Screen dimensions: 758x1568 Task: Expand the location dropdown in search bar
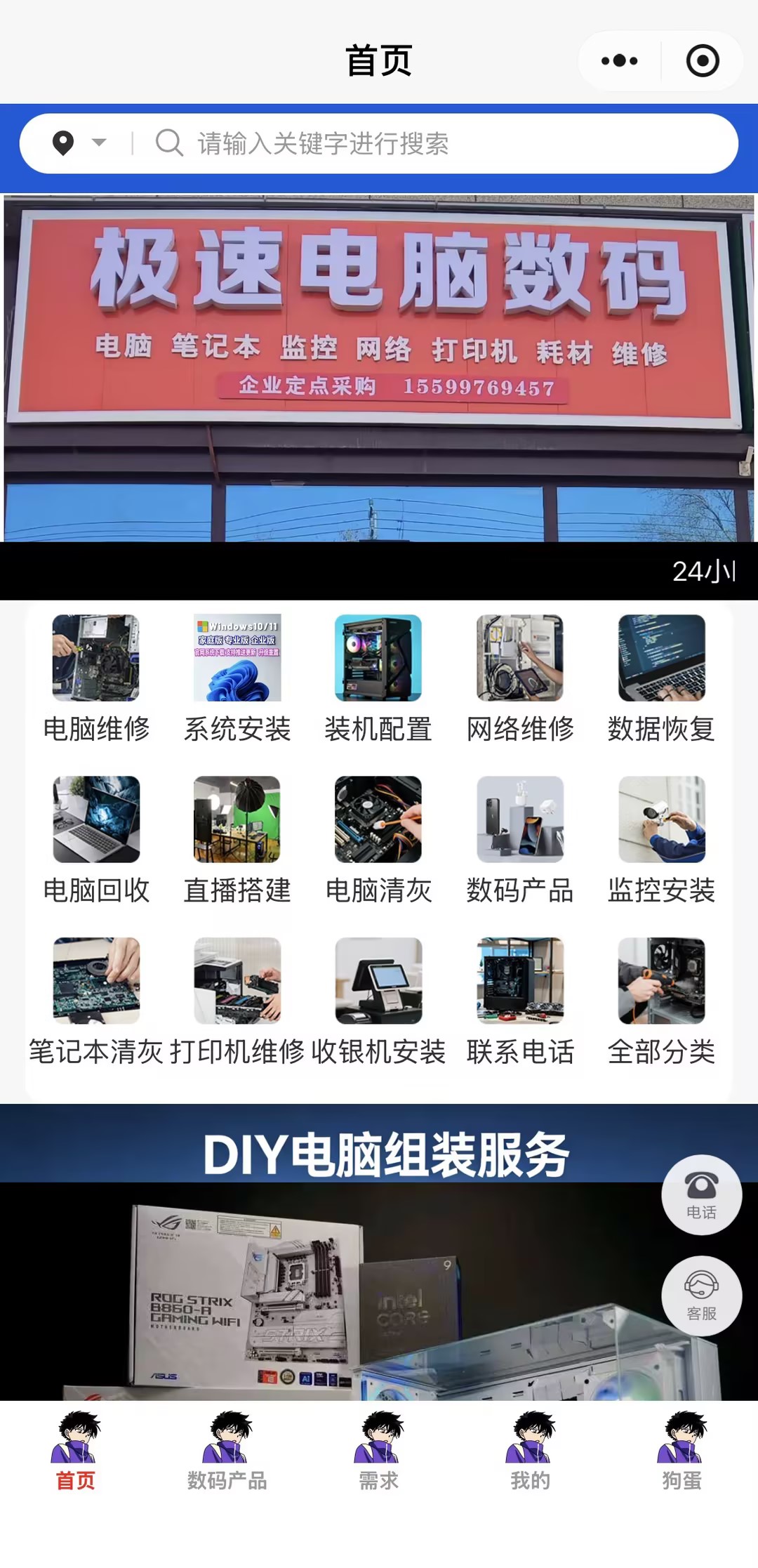click(79, 143)
